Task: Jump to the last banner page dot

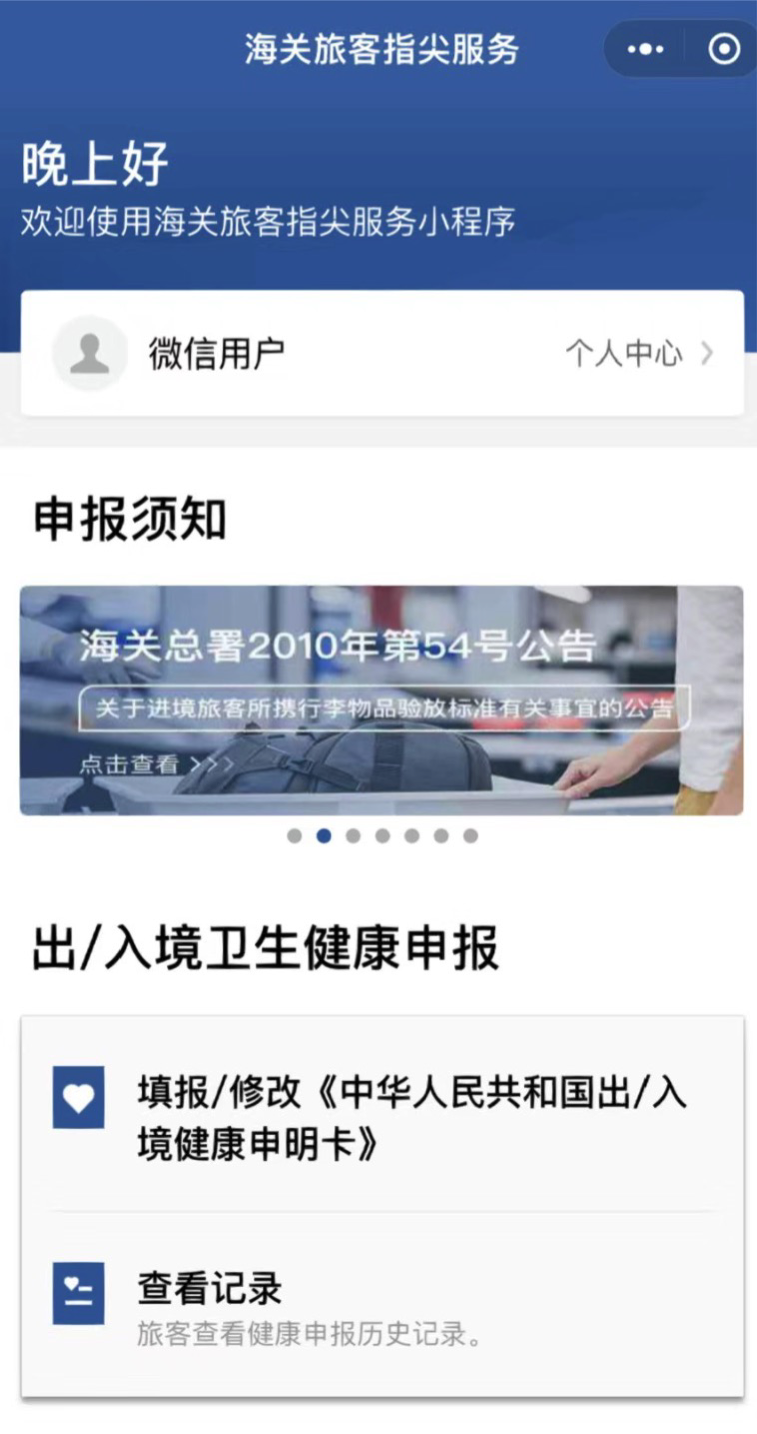Action: coord(470,836)
